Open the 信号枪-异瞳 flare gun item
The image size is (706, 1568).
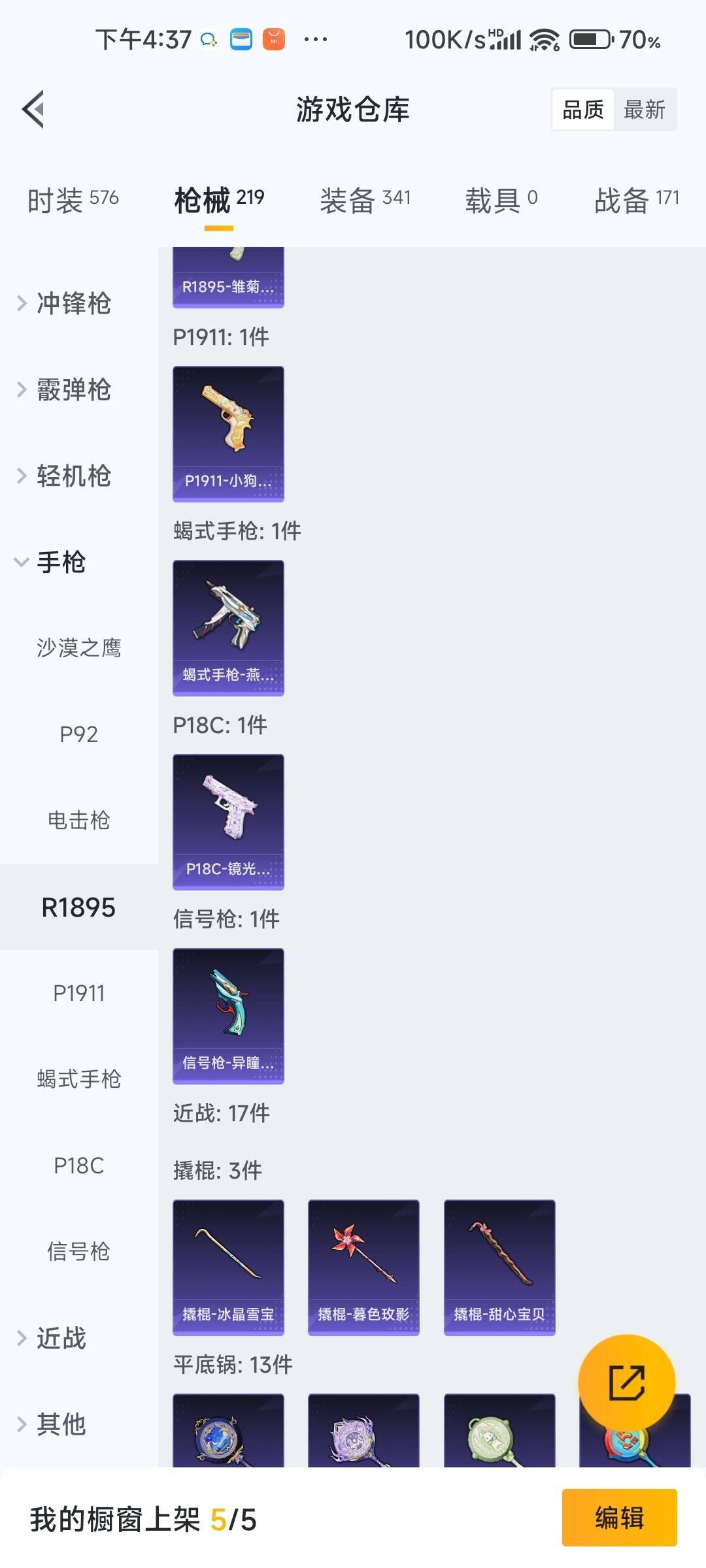(x=227, y=1016)
